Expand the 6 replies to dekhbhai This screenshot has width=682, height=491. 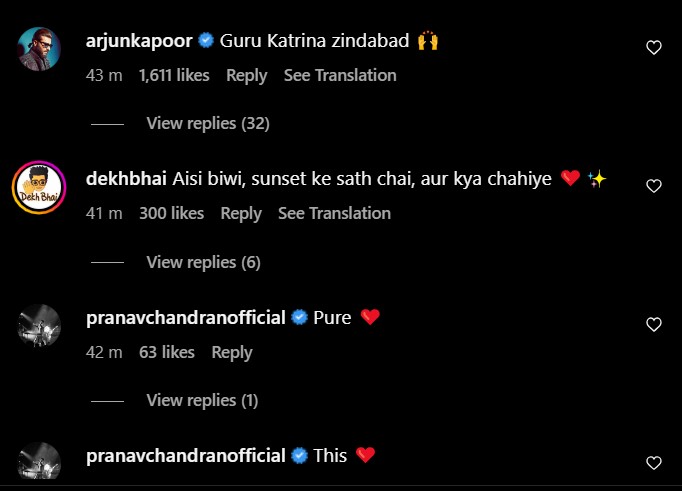coord(203,262)
